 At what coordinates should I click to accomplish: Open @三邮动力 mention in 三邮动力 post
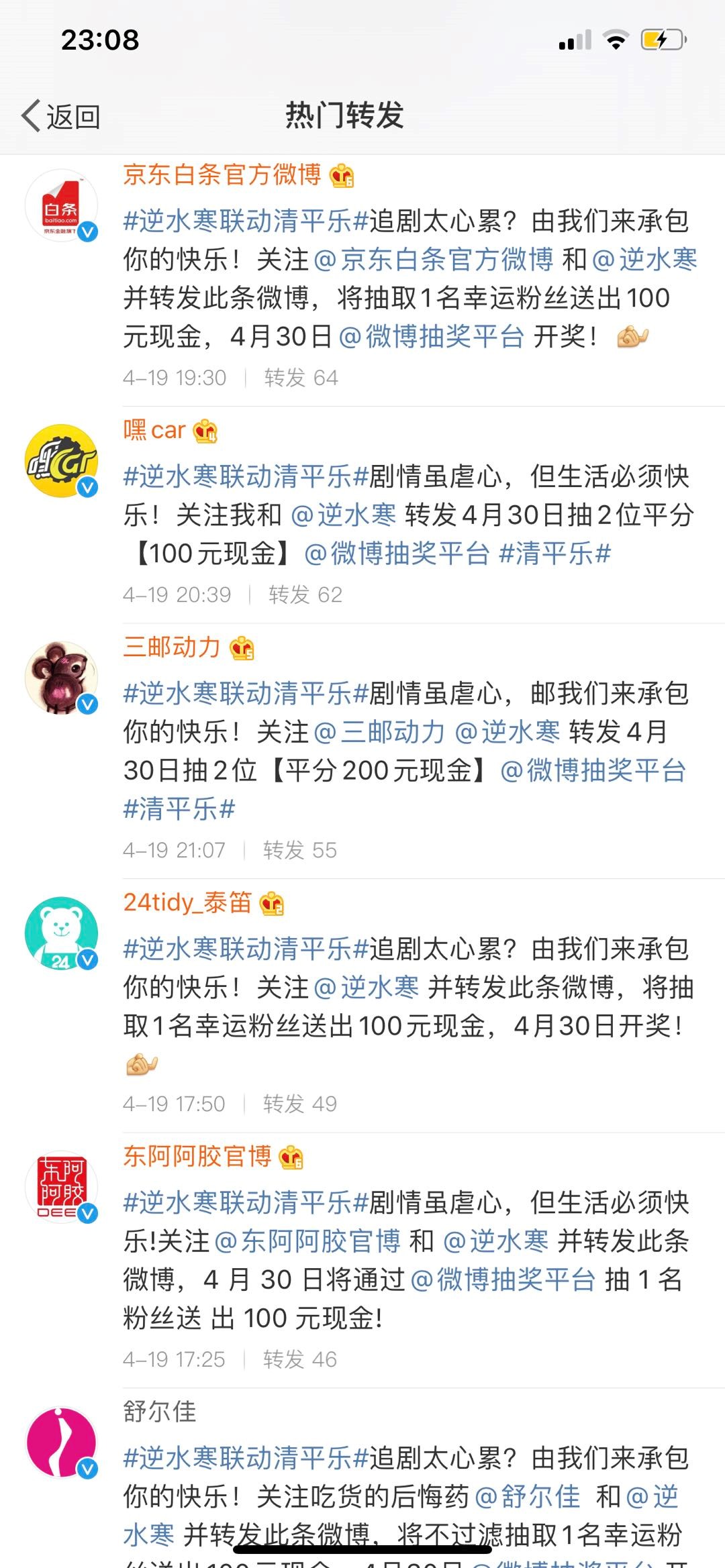(379, 732)
